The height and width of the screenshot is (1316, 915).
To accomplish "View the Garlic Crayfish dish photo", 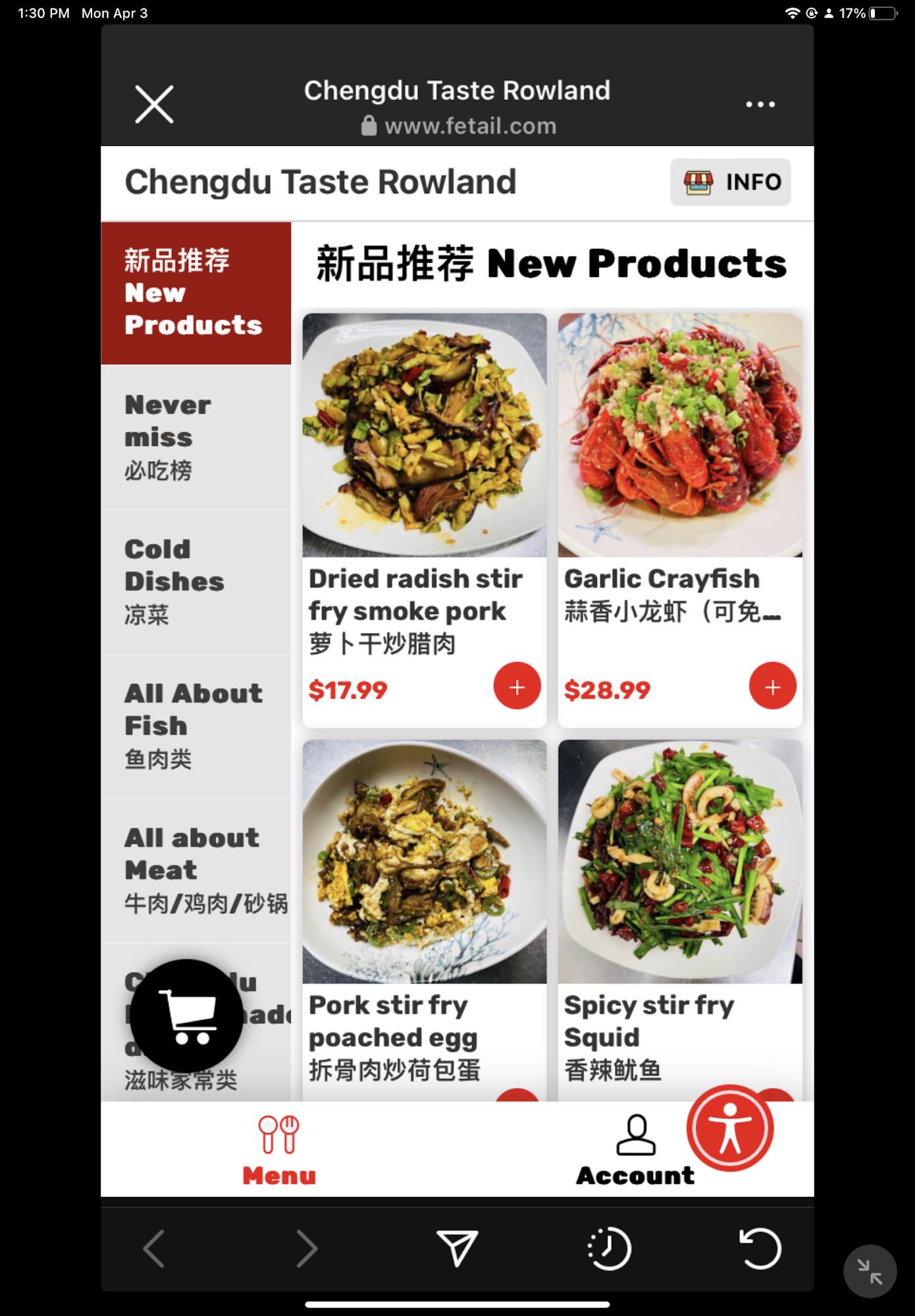I will pyautogui.click(x=679, y=436).
